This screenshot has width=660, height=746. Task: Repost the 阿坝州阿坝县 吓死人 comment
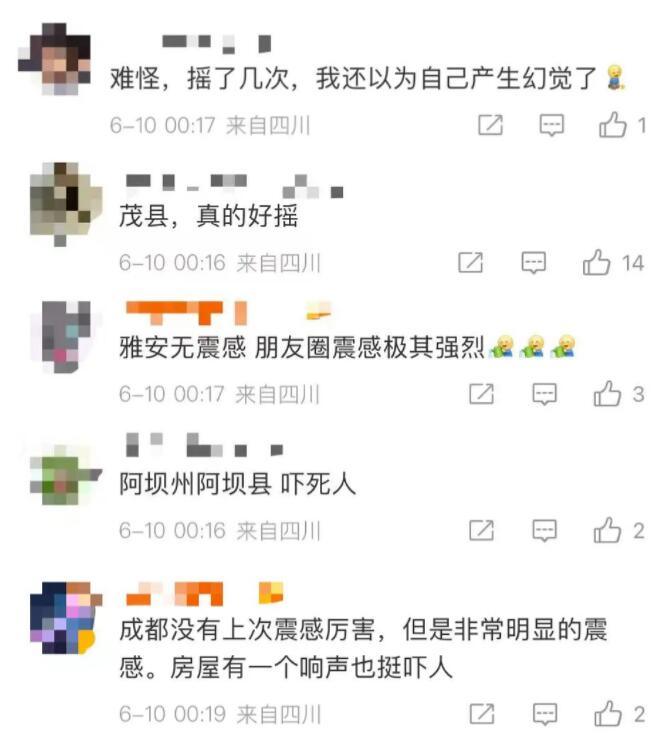click(481, 530)
